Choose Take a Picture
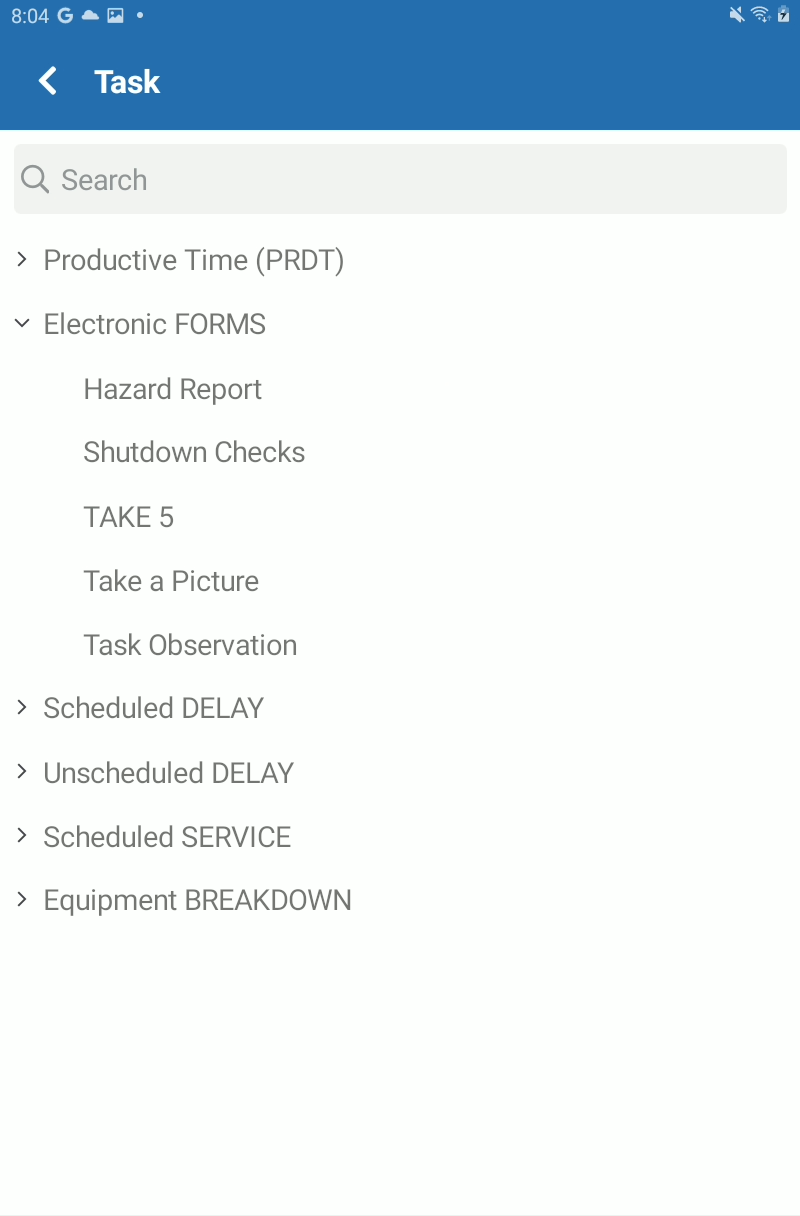The height and width of the screenshot is (1216, 800). click(x=171, y=581)
